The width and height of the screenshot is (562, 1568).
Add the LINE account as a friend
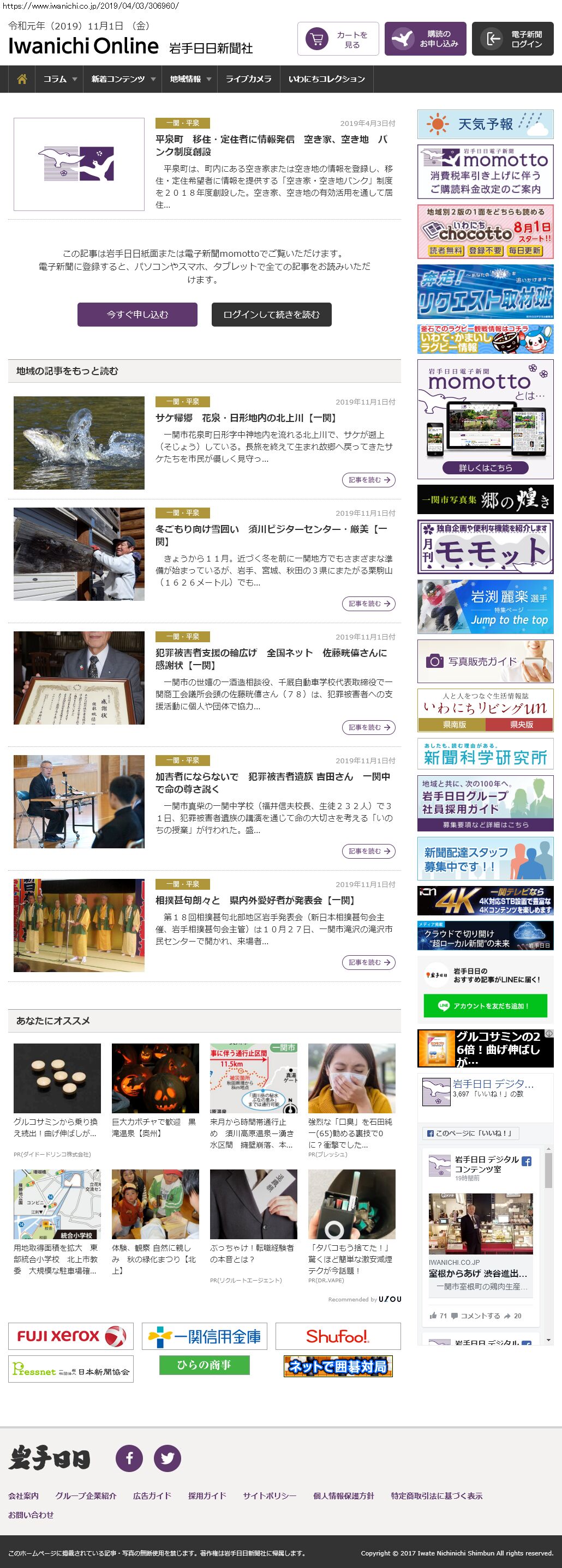pyautogui.click(x=485, y=1005)
